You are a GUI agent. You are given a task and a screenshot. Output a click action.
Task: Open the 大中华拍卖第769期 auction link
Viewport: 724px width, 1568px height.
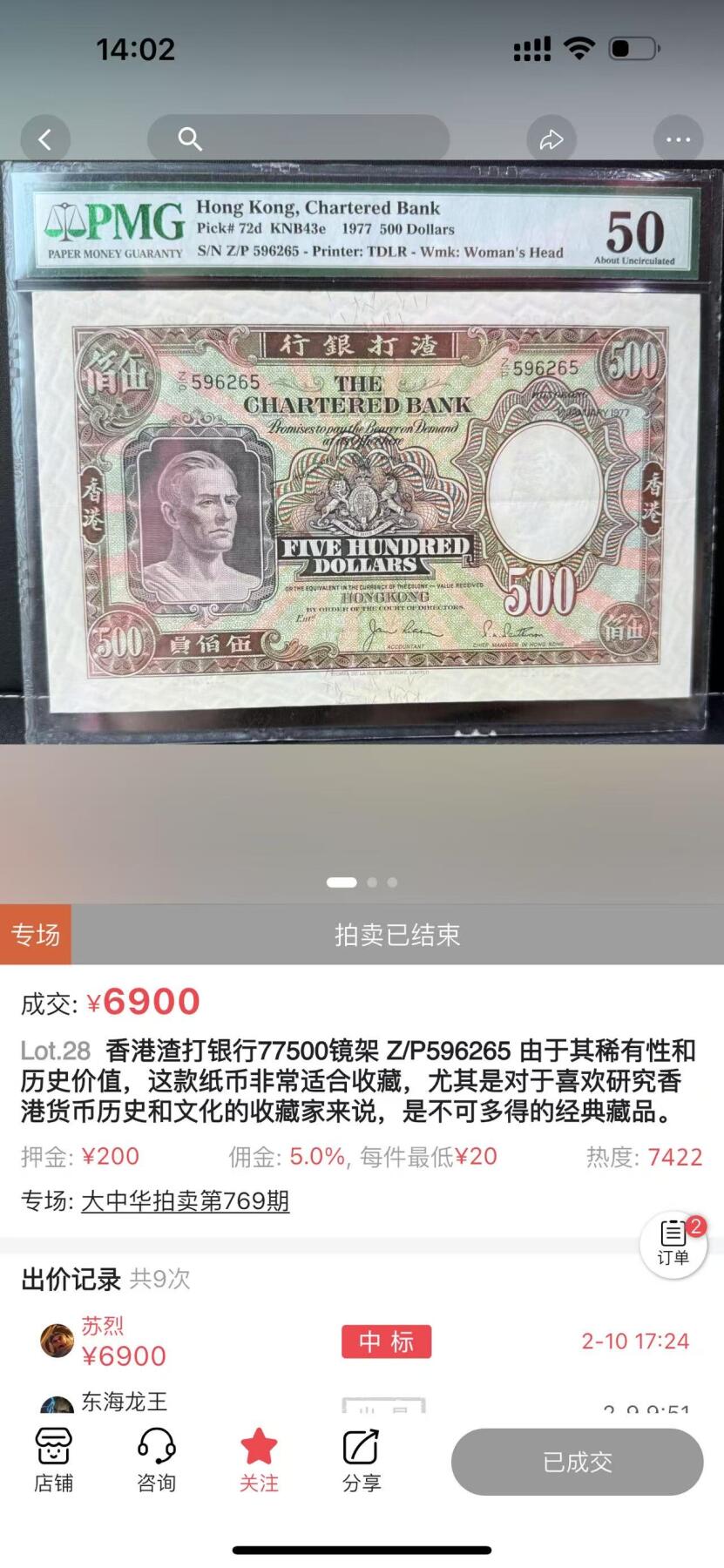pos(185,1201)
